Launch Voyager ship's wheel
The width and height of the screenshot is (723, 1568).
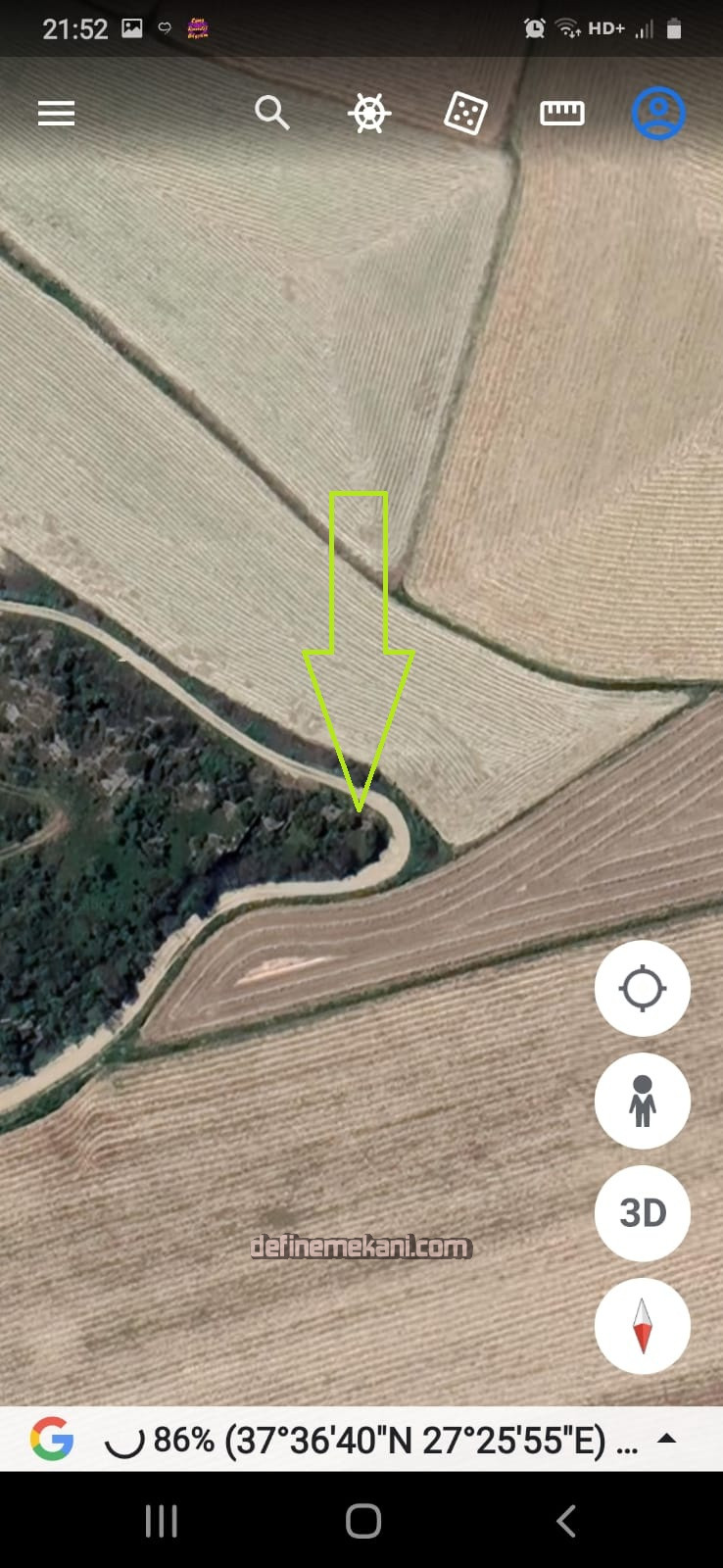(369, 114)
